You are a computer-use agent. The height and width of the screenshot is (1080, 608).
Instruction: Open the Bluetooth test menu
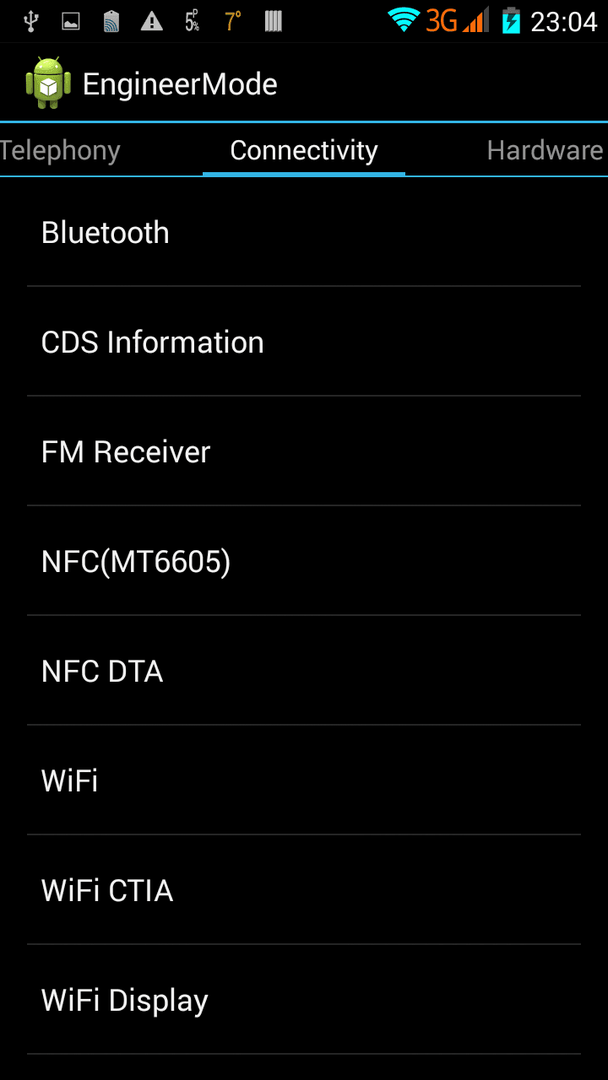coord(304,232)
